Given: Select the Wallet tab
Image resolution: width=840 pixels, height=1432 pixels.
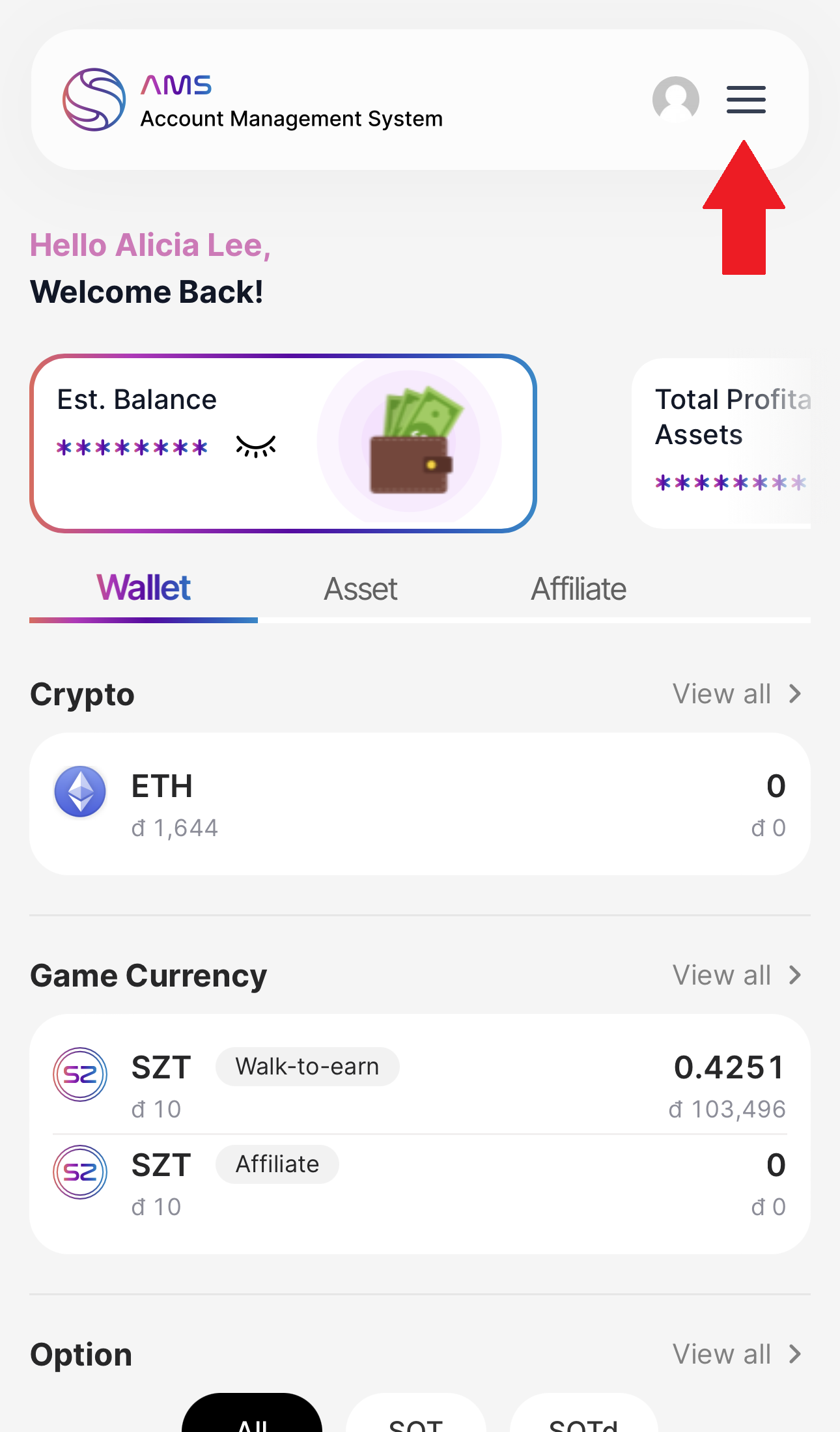Looking at the screenshot, I should click(143, 589).
